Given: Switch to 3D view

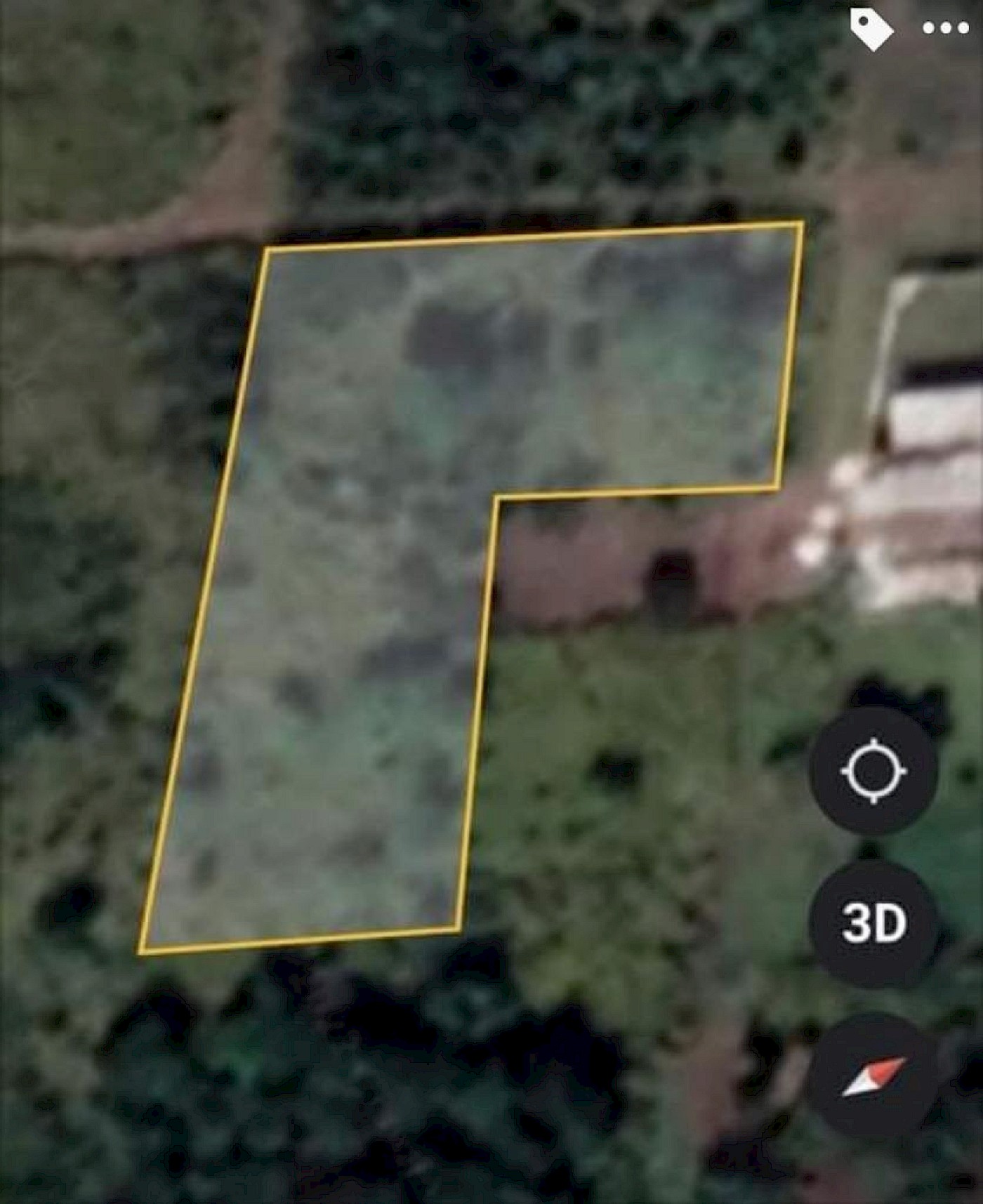Looking at the screenshot, I should click(873, 923).
